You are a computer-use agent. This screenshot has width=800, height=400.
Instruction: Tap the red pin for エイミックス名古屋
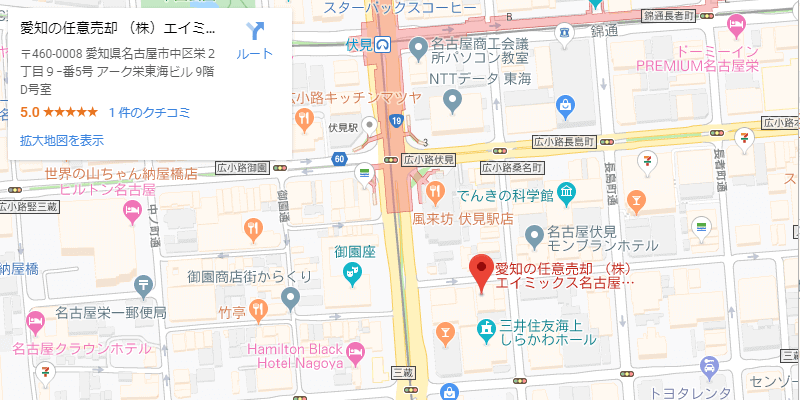481,270
